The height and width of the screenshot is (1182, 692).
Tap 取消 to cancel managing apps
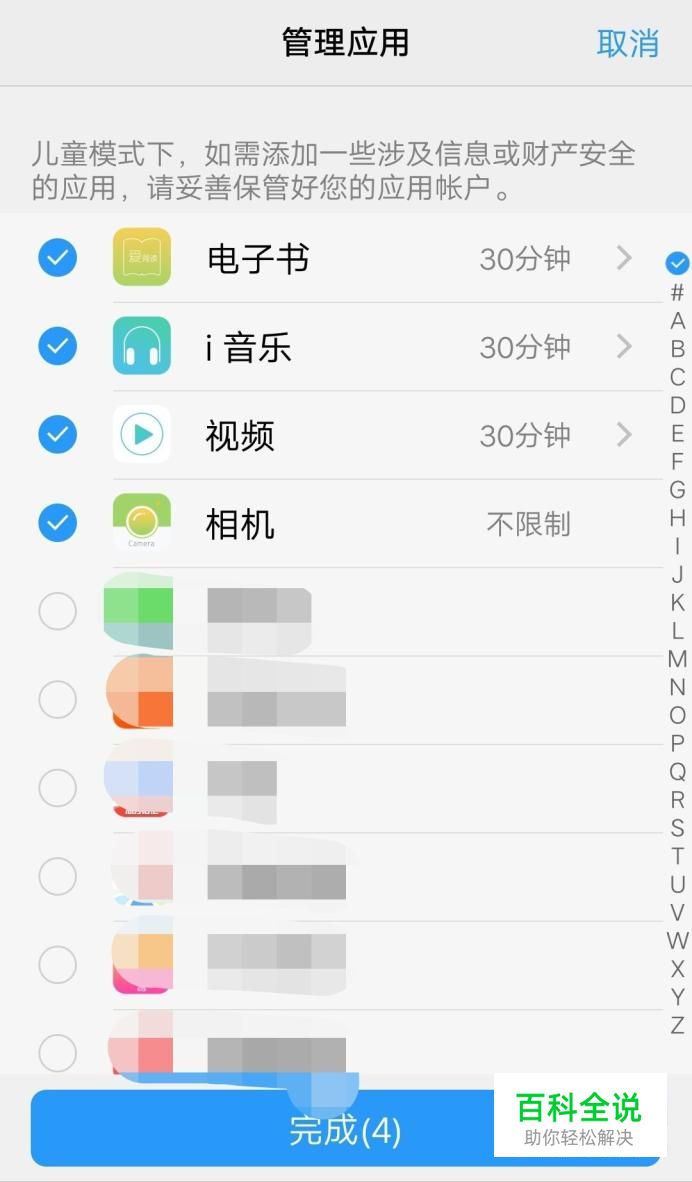click(x=627, y=44)
